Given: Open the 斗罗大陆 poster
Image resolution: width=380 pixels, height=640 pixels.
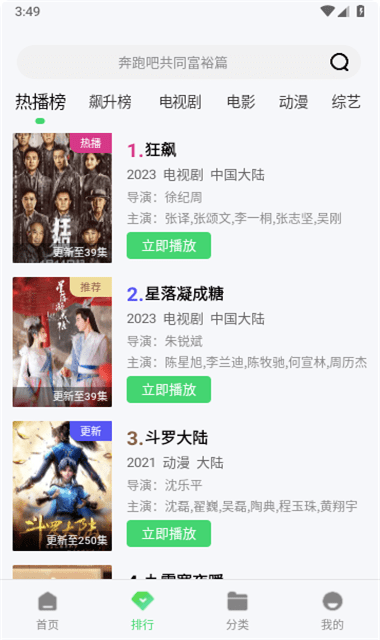Looking at the screenshot, I should (62, 486).
